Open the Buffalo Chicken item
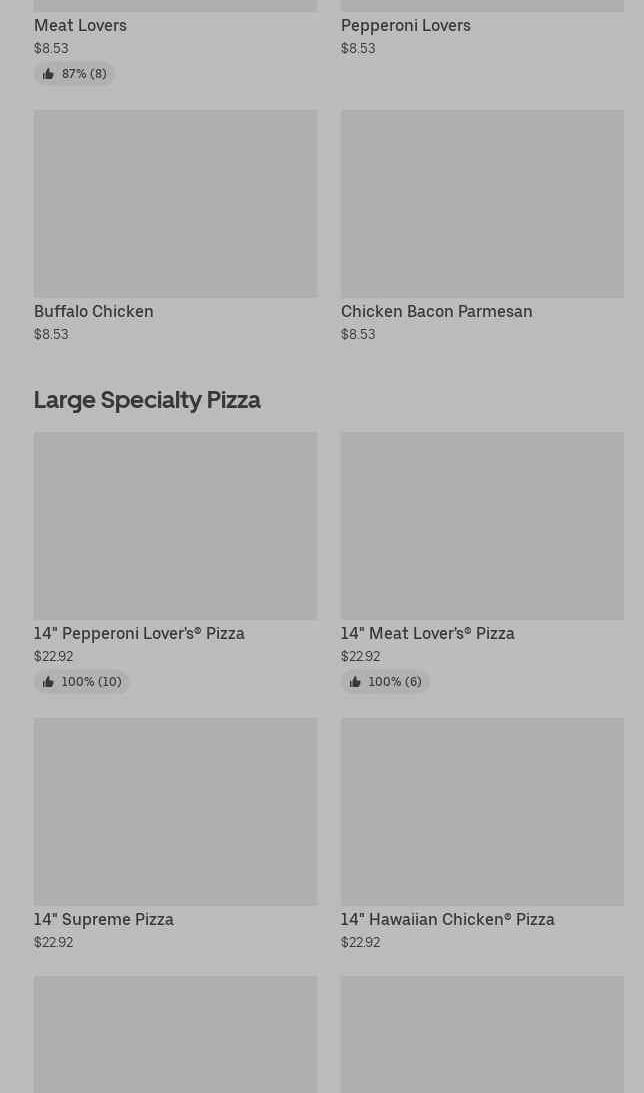Image resolution: width=644 pixels, height=1093 pixels. [175, 204]
